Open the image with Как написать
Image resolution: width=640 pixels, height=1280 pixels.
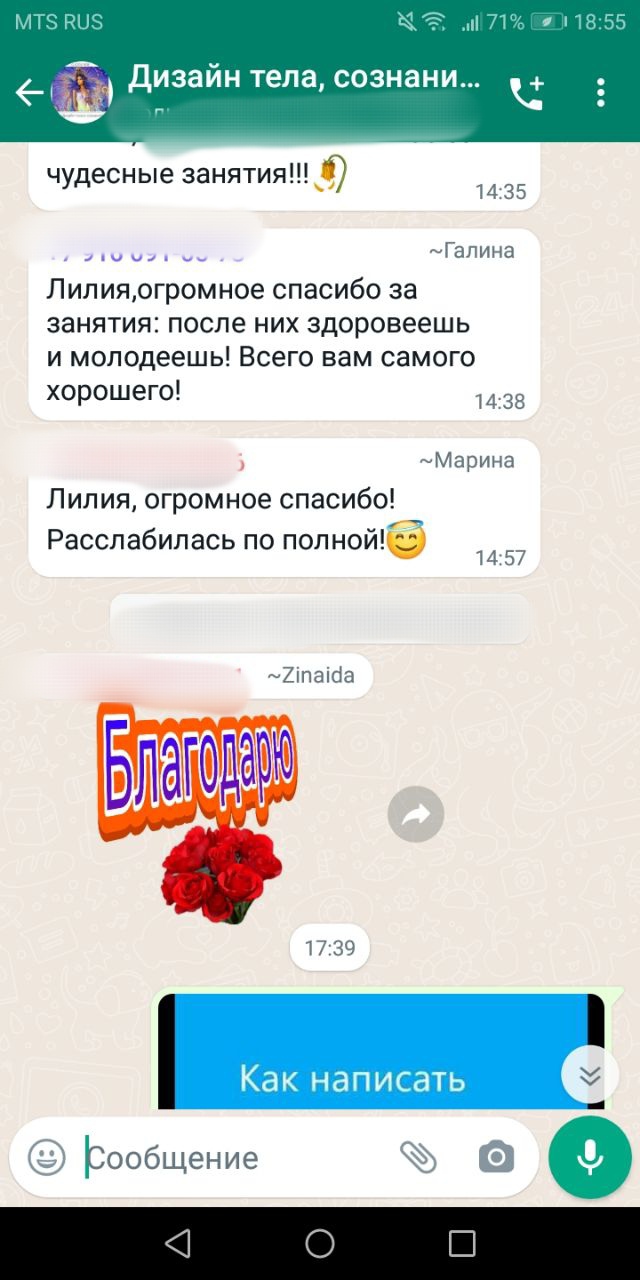[381, 1050]
